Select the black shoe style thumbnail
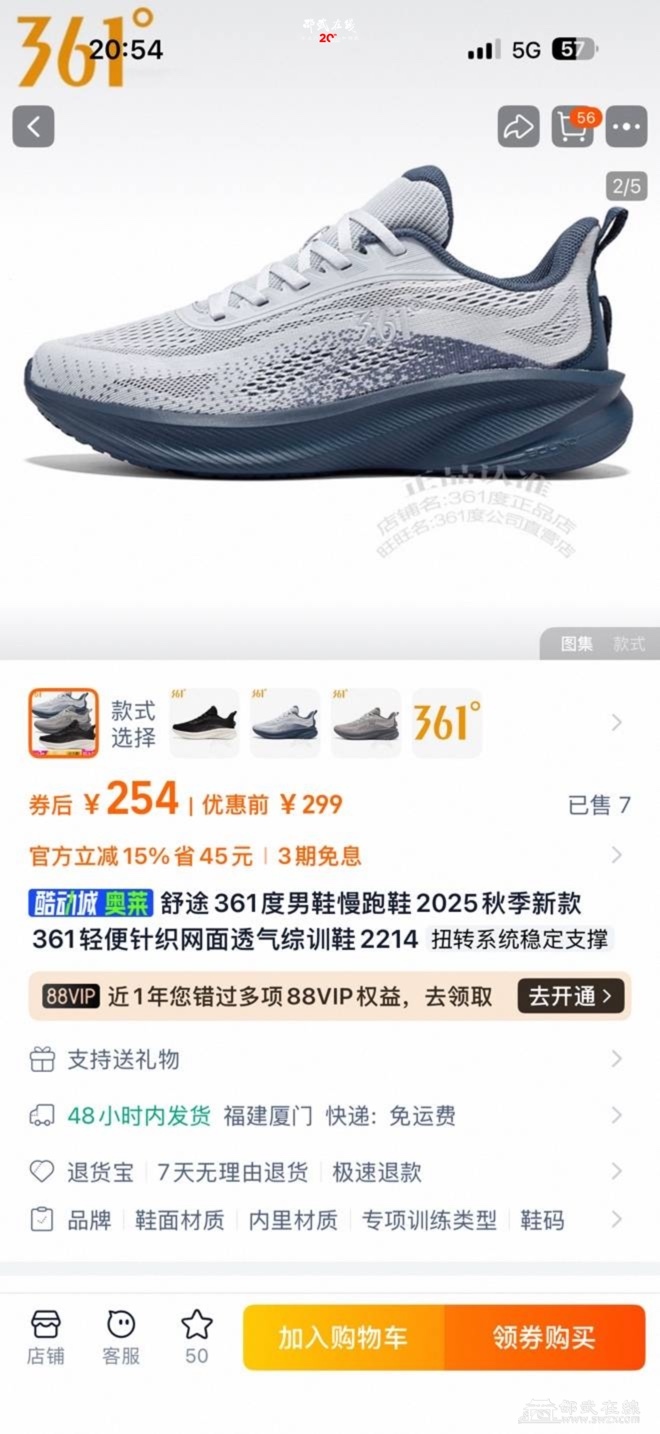Viewport: 660px width, 1434px height. coord(204,723)
